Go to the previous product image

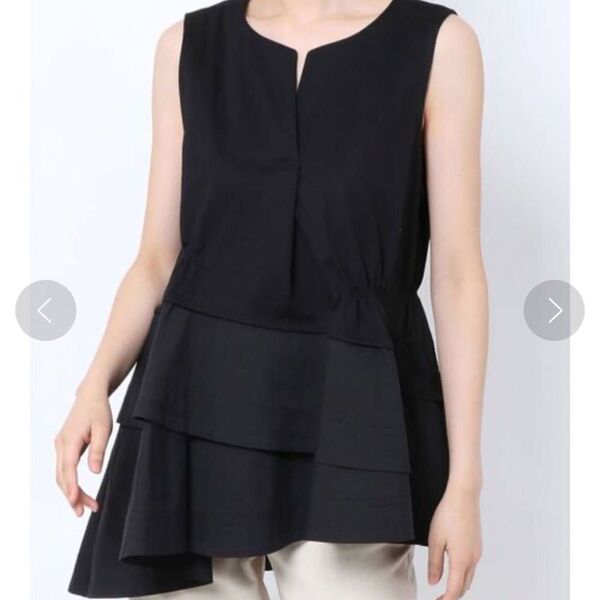point(45,310)
